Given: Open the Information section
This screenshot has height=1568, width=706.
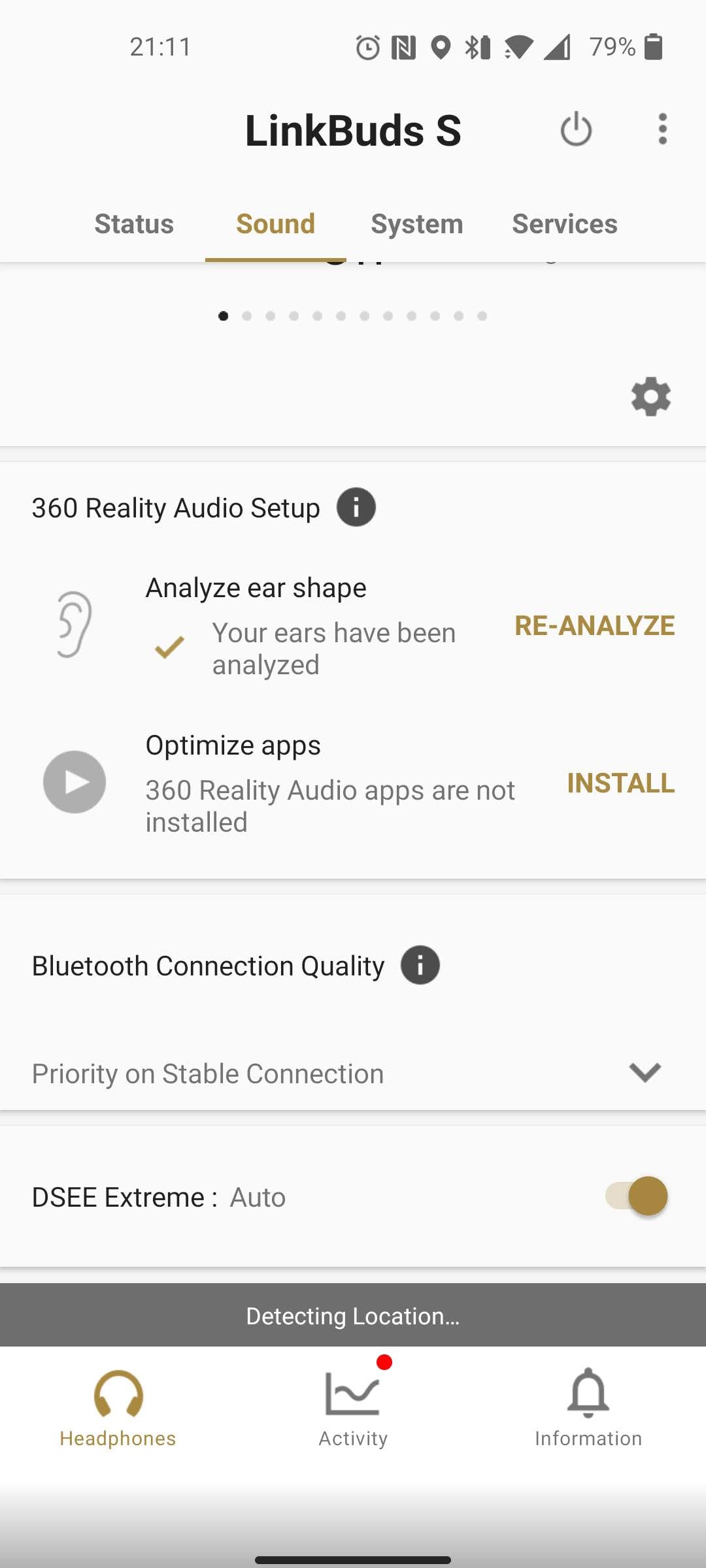Looking at the screenshot, I should pos(588,1408).
